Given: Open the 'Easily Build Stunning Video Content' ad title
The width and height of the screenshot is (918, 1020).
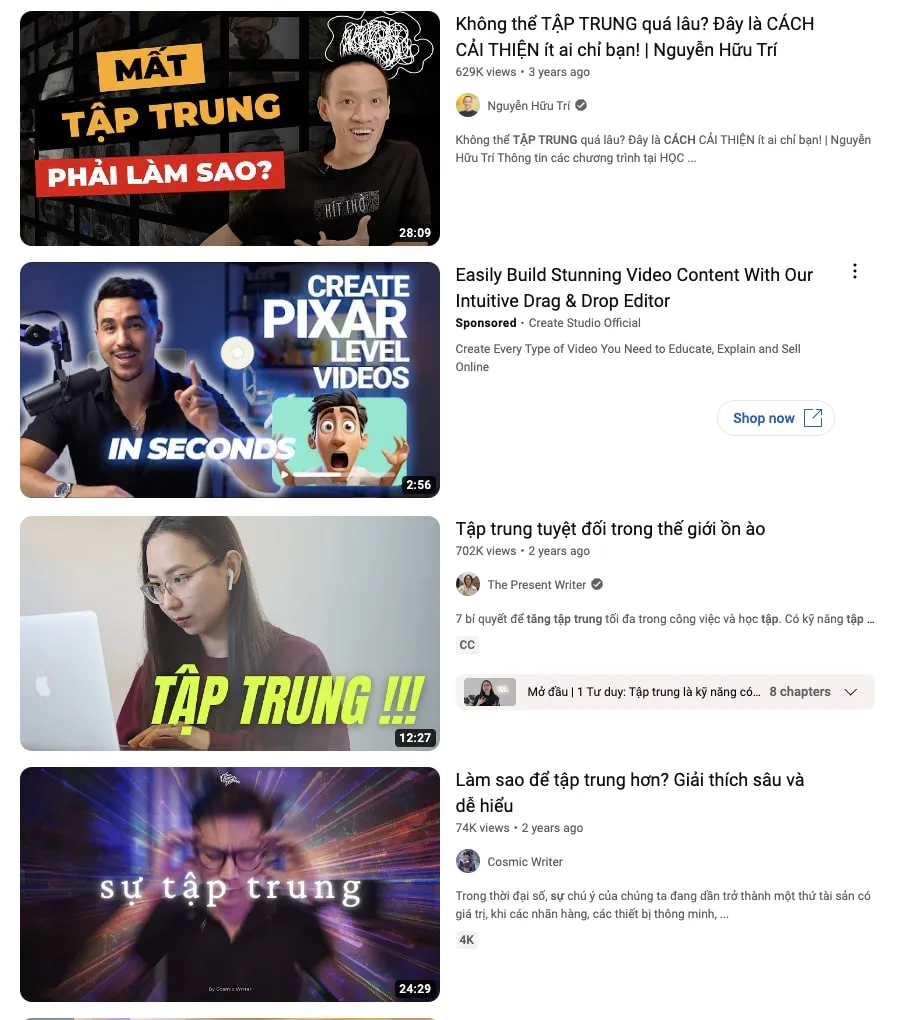Looking at the screenshot, I should click(x=633, y=287).
